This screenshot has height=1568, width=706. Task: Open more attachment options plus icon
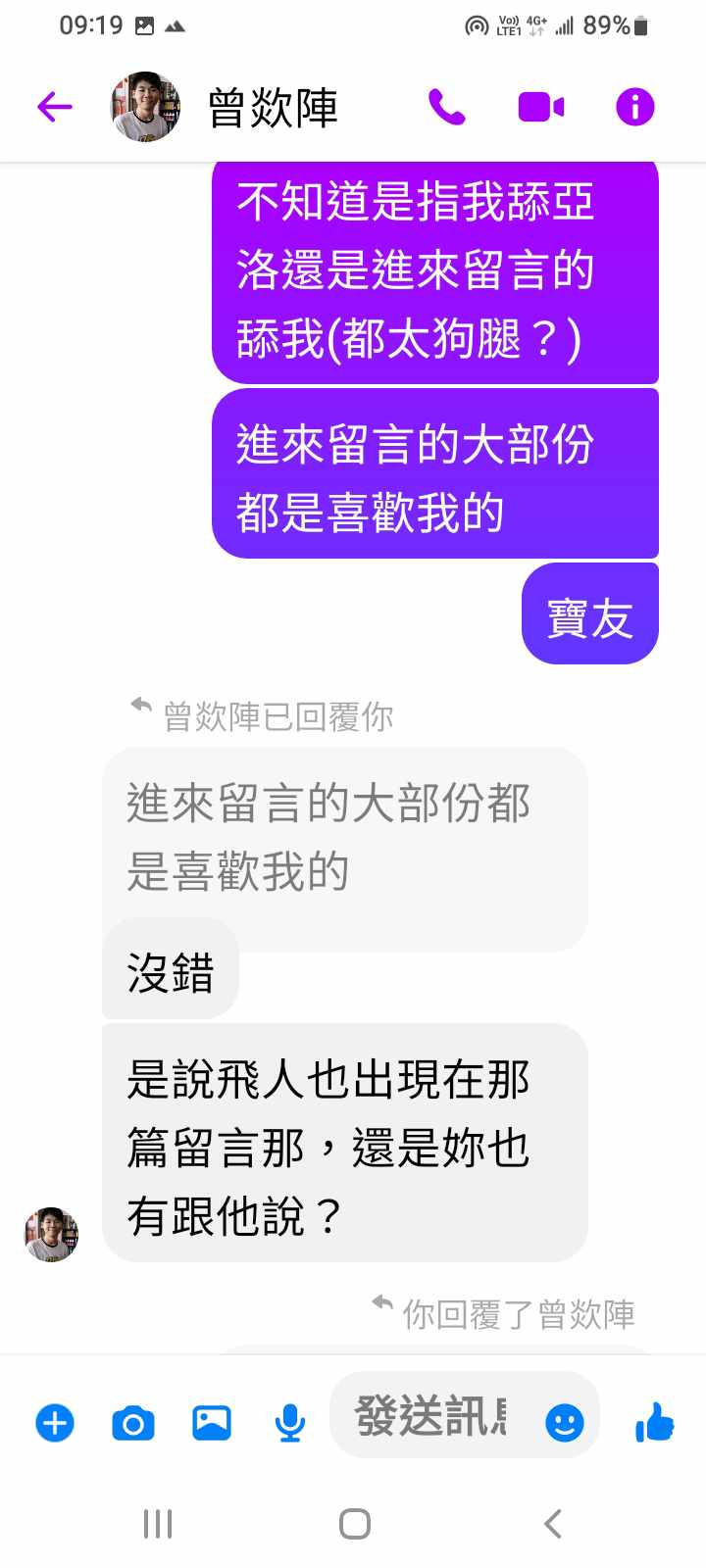[x=55, y=1422]
